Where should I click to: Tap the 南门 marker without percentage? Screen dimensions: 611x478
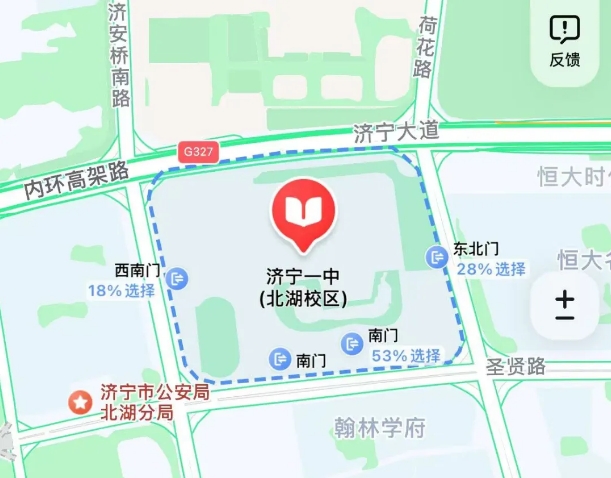point(279,358)
